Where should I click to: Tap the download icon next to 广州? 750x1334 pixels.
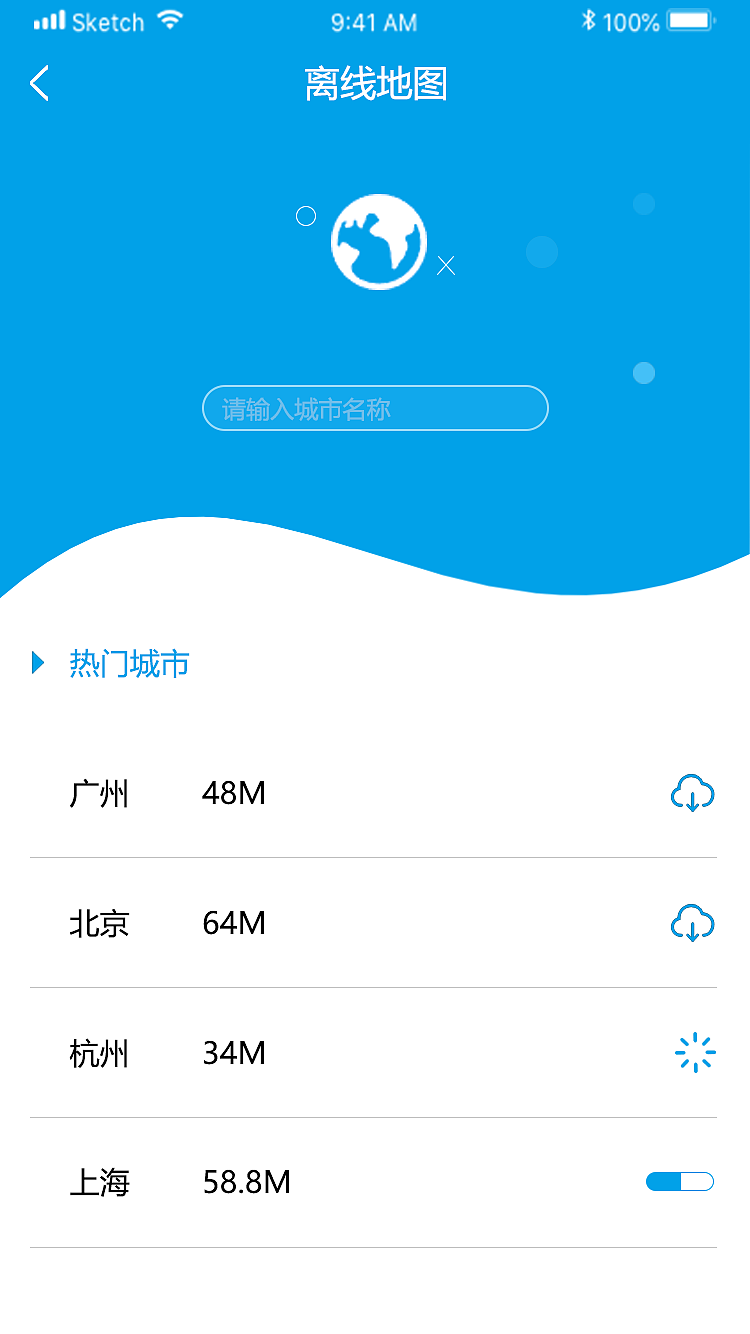[x=693, y=793]
